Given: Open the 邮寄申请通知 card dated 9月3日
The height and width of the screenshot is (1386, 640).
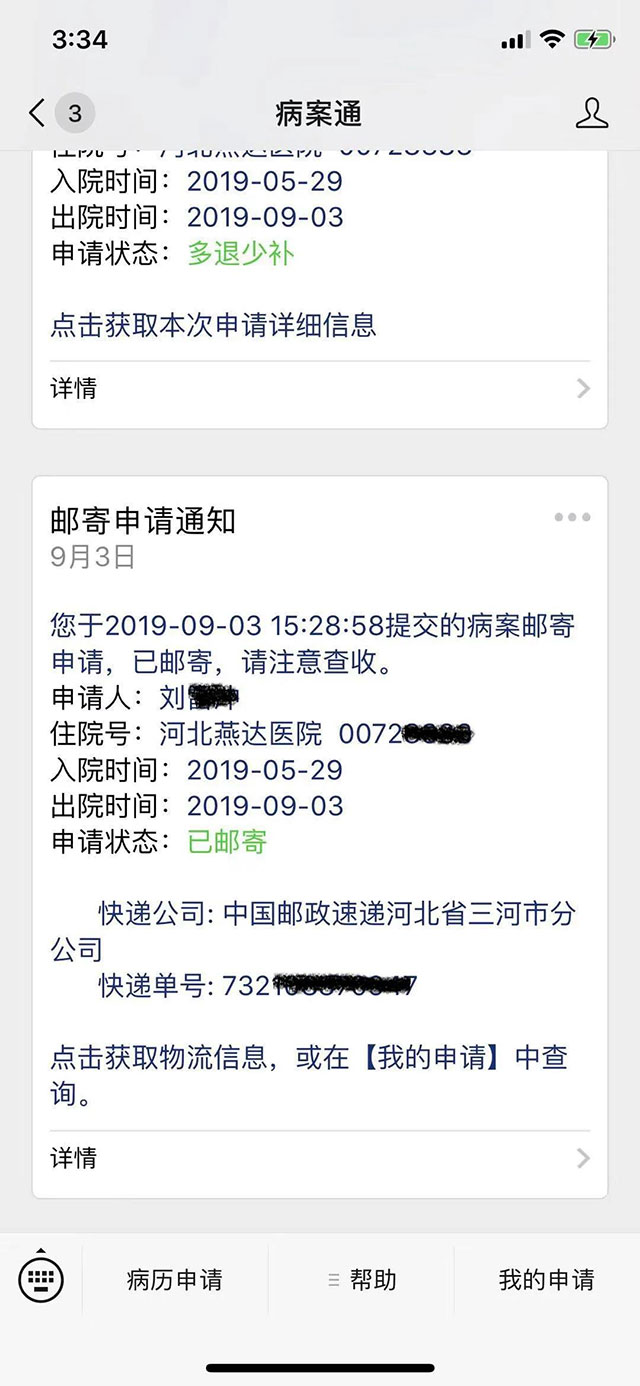Looking at the screenshot, I should tap(320, 837).
